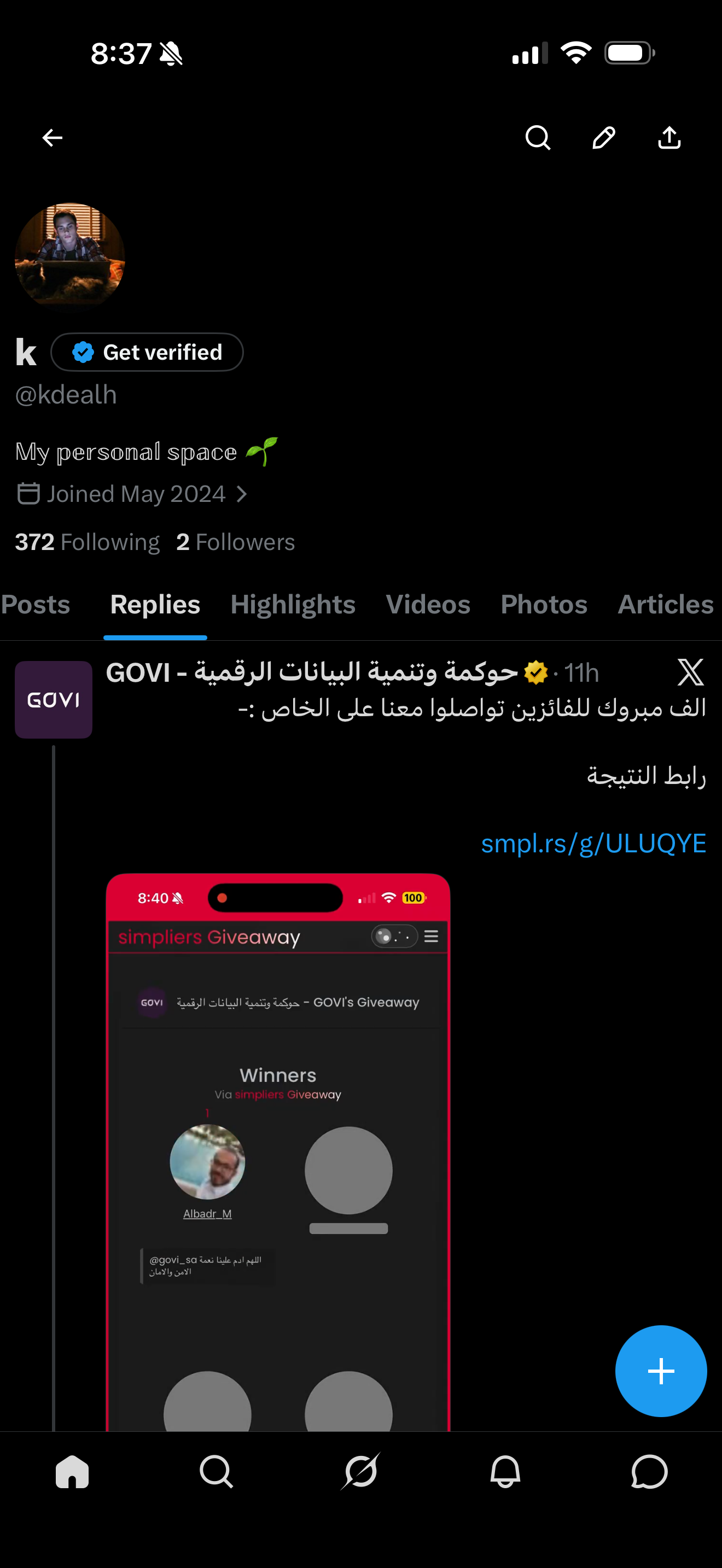Screen dimensions: 722x1568
Task: Go to the Home tab
Action: (72, 1472)
